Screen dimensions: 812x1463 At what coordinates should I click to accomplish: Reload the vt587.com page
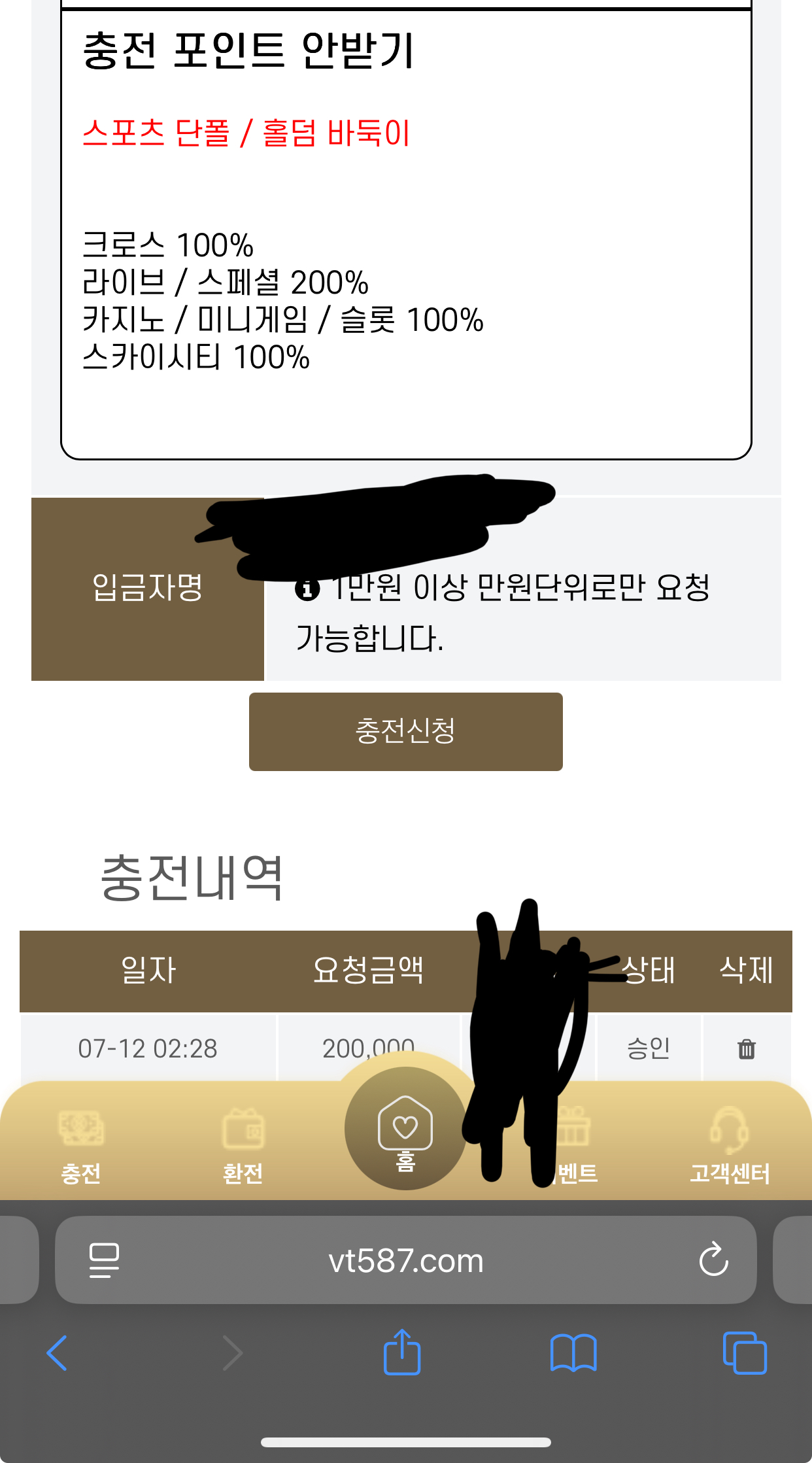(713, 1260)
